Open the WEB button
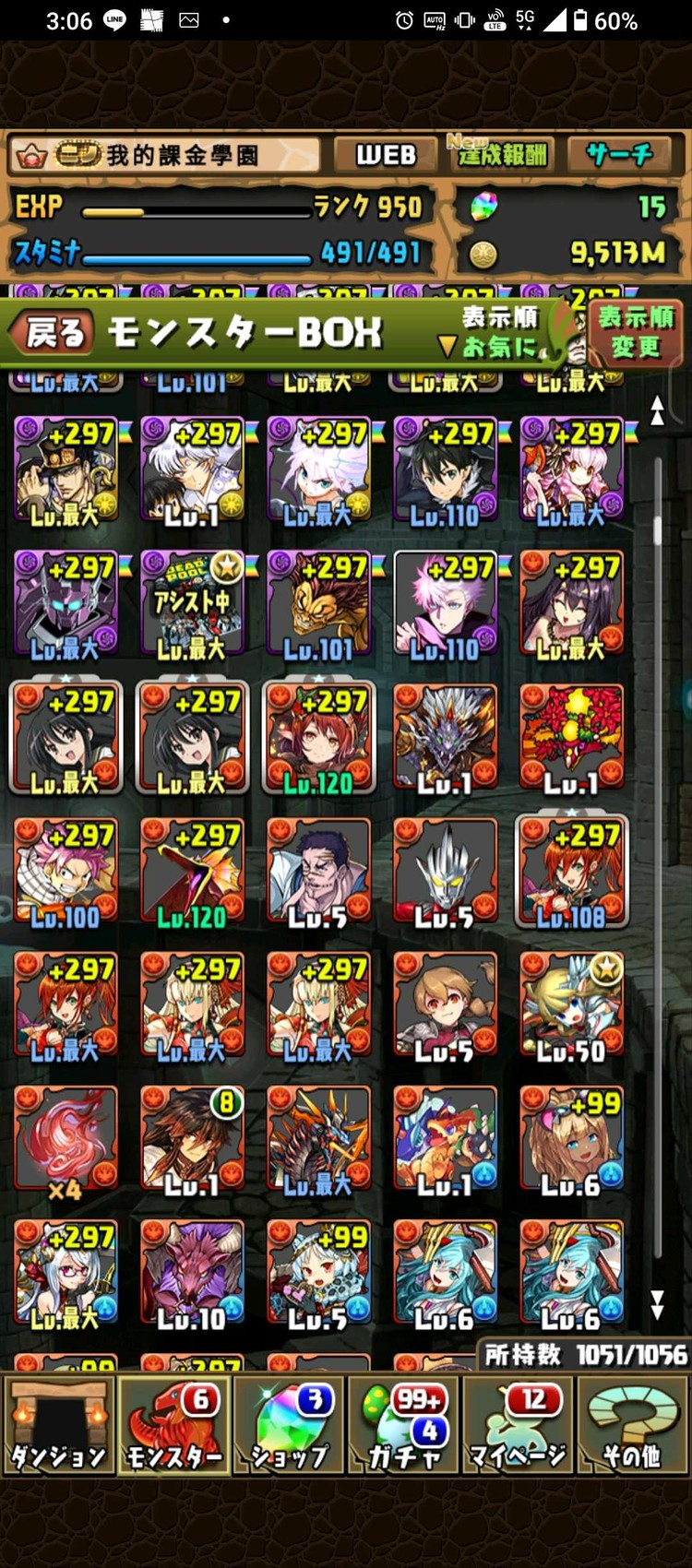This screenshot has width=692, height=1568. (x=386, y=155)
